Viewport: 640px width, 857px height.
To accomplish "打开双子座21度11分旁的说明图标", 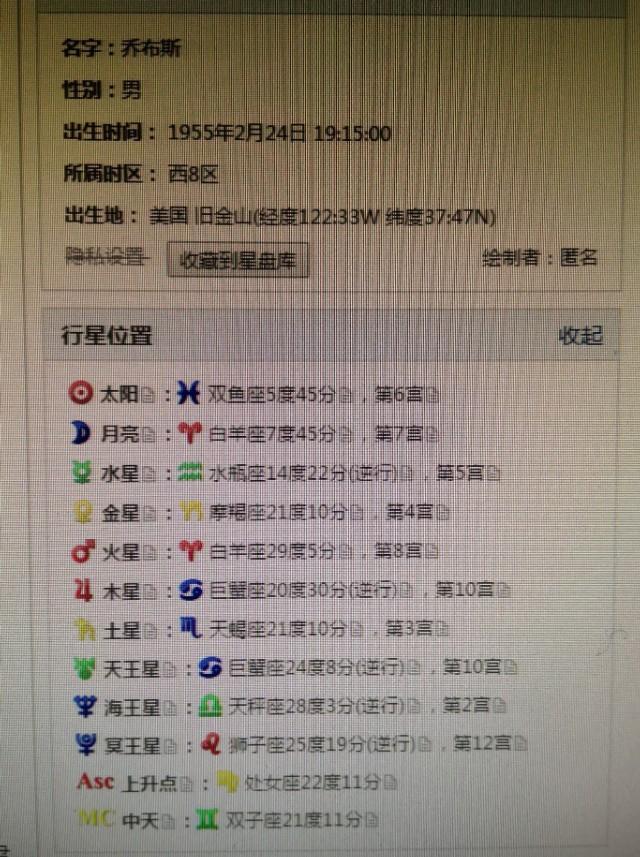I will pos(372,821).
